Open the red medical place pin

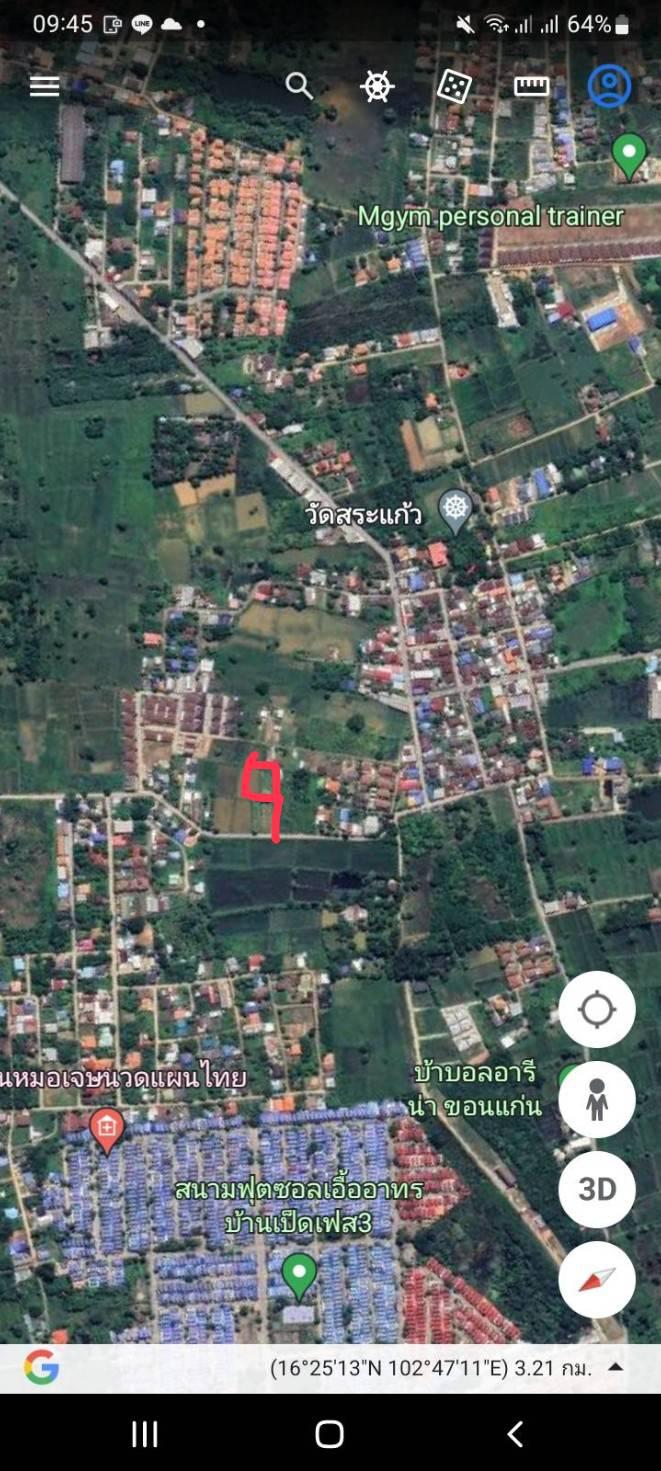click(x=107, y=1130)
